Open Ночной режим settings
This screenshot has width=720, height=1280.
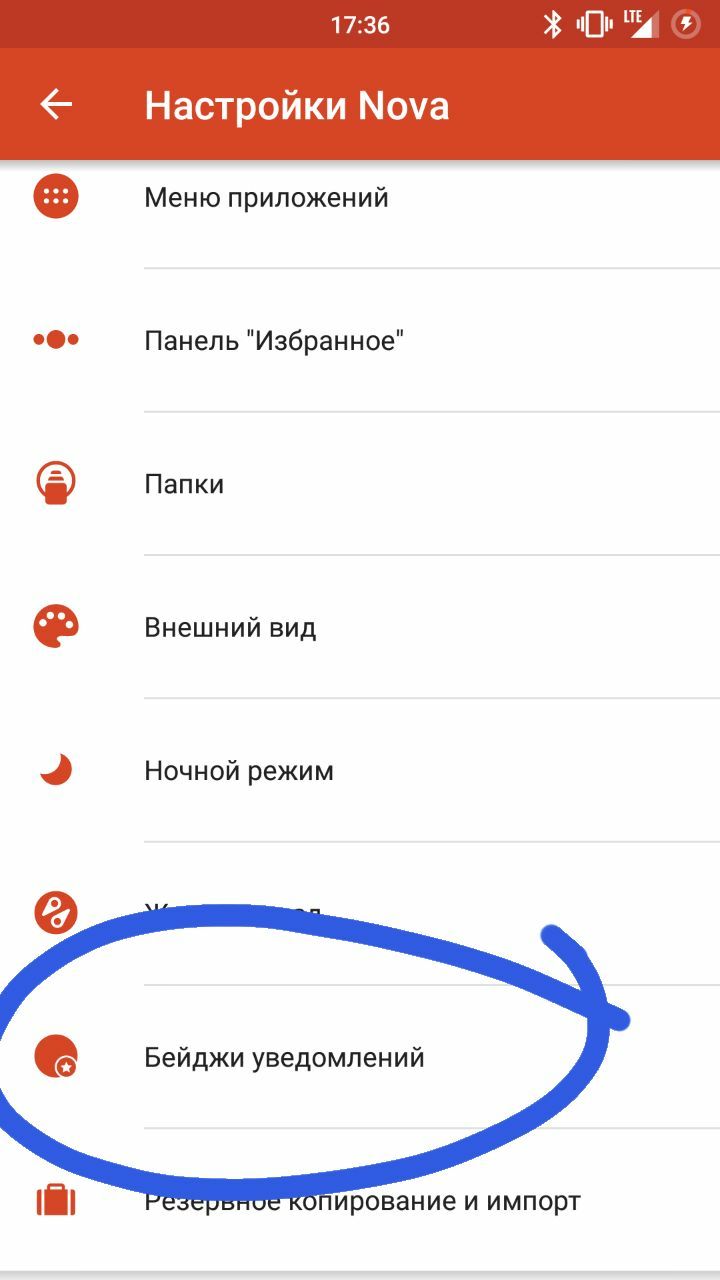(239, 771)
